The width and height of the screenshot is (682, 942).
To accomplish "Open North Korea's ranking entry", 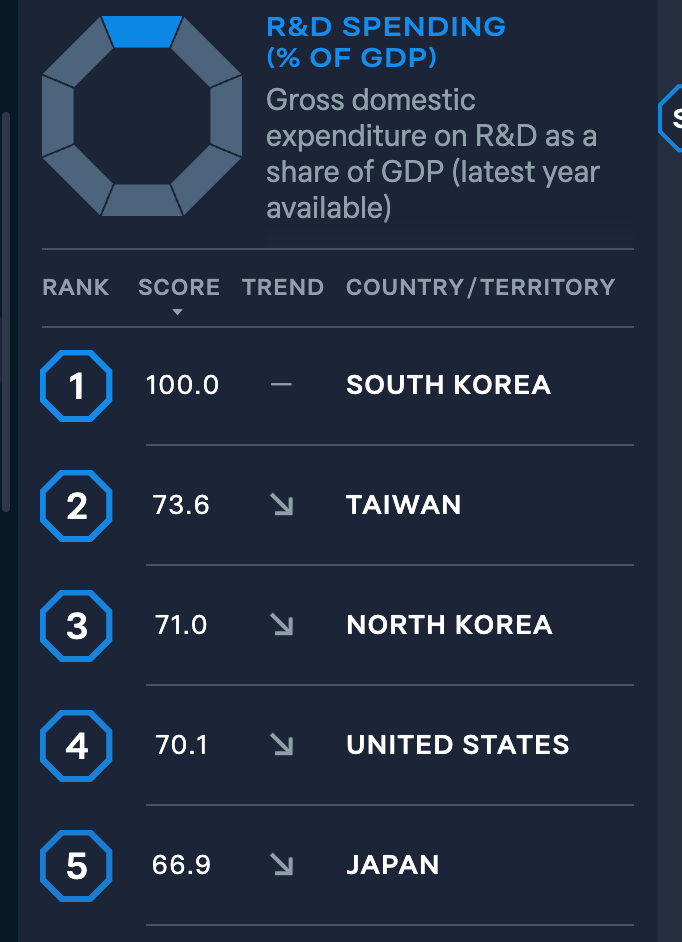I will (x=449, y=625).
